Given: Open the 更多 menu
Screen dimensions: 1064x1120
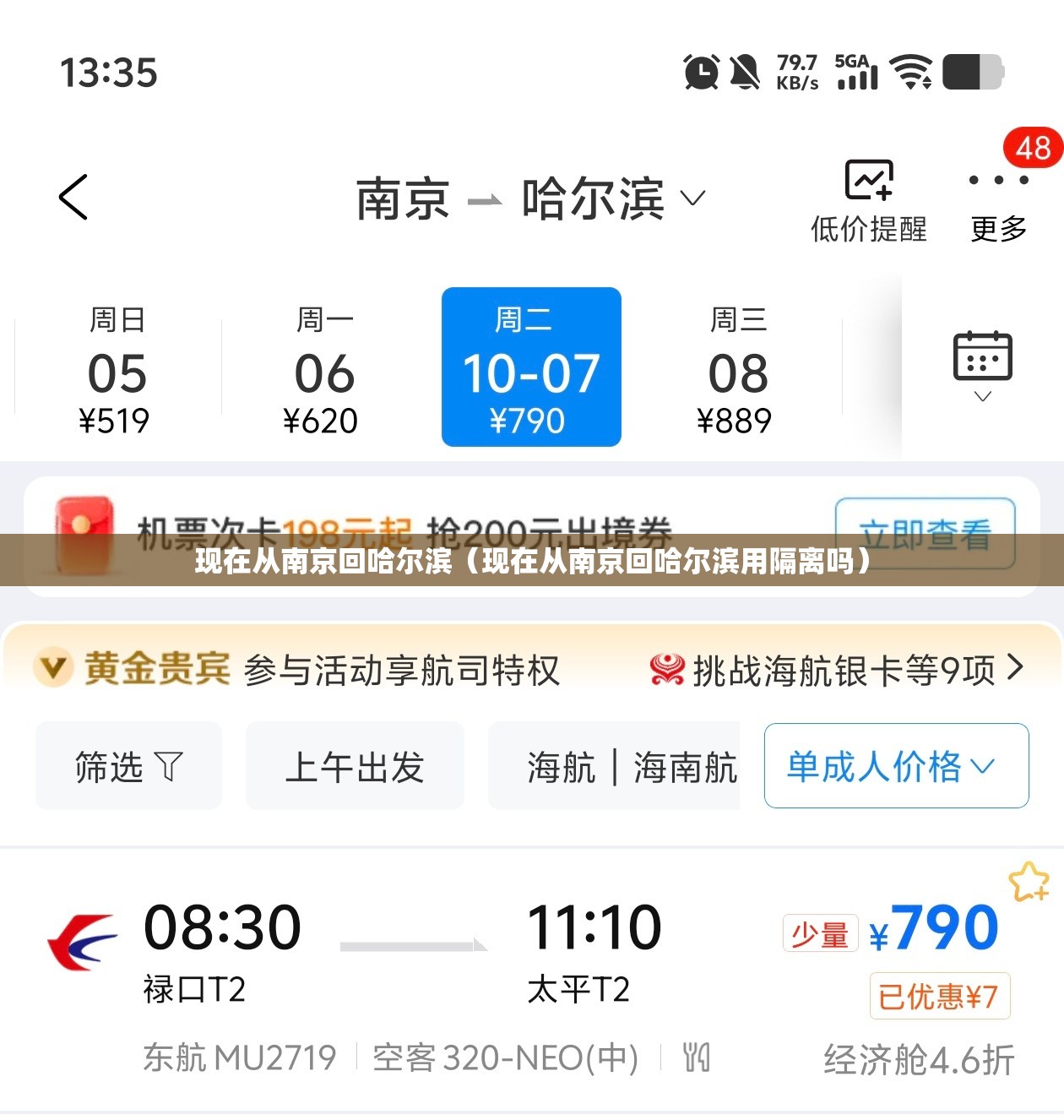Looking at the screenshot, I should [998, 203].
